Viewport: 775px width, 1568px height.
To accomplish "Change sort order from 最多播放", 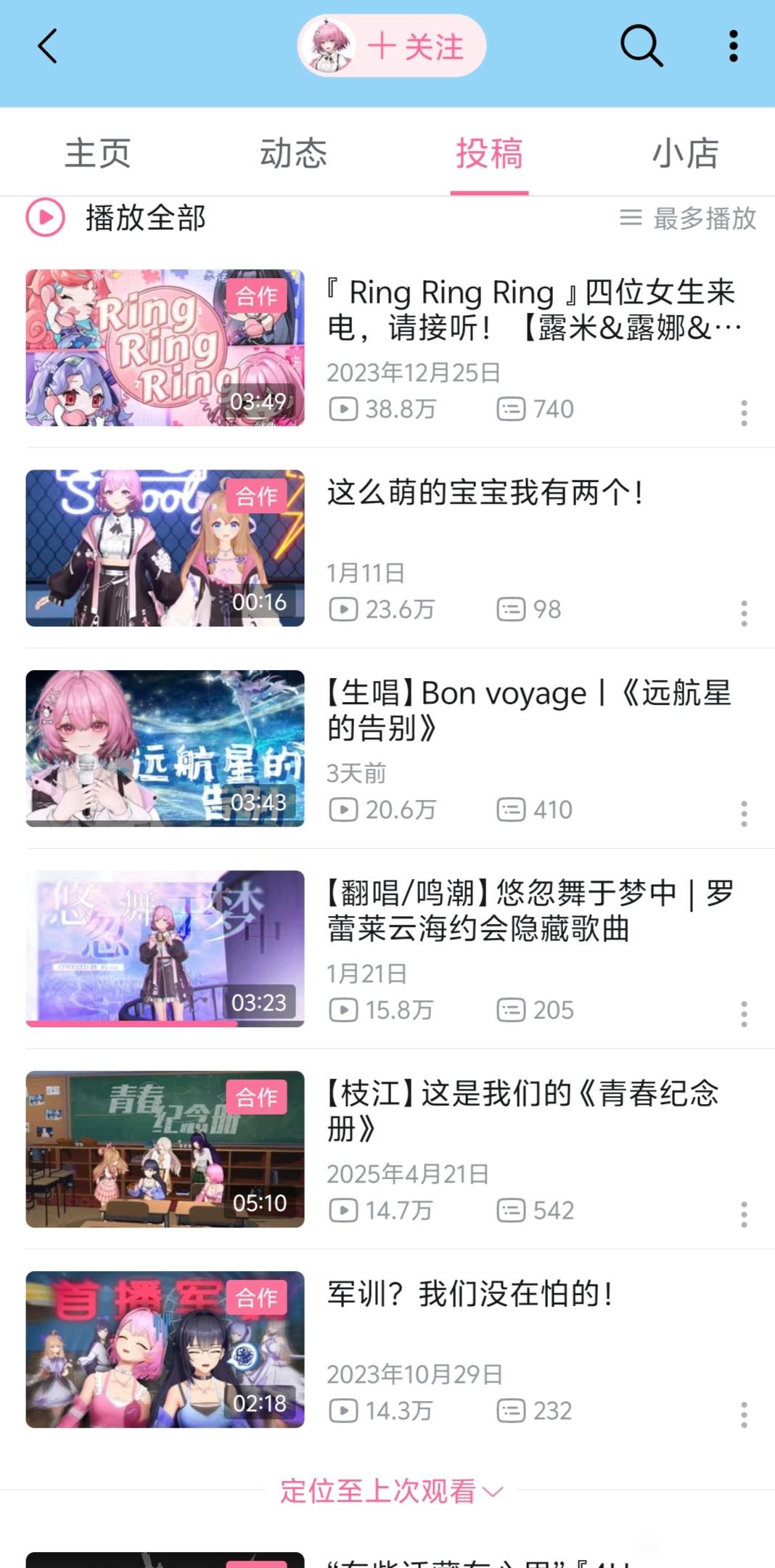I will point(688,218).
